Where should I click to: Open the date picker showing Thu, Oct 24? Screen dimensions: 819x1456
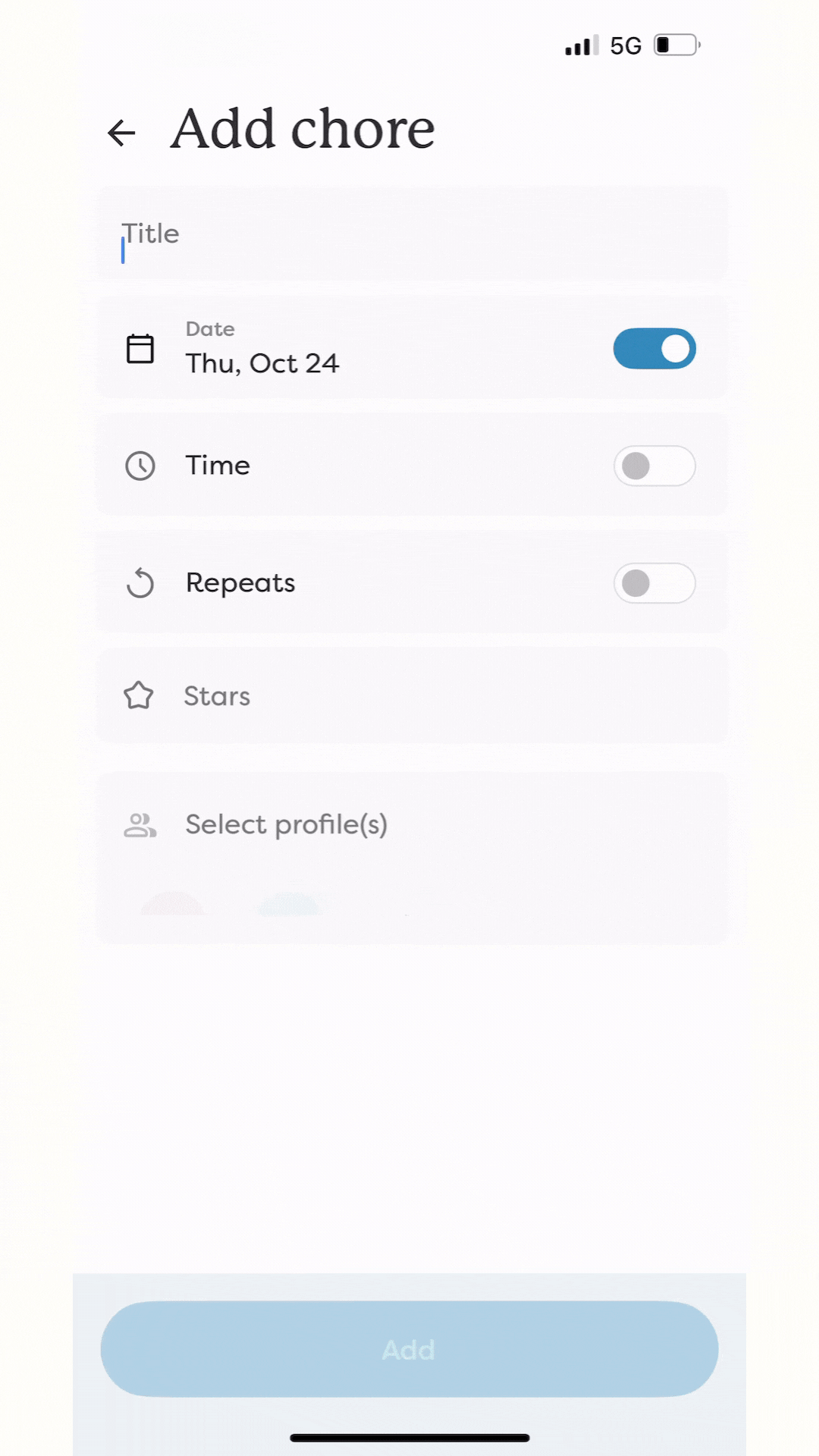click(x=262, y=363)
